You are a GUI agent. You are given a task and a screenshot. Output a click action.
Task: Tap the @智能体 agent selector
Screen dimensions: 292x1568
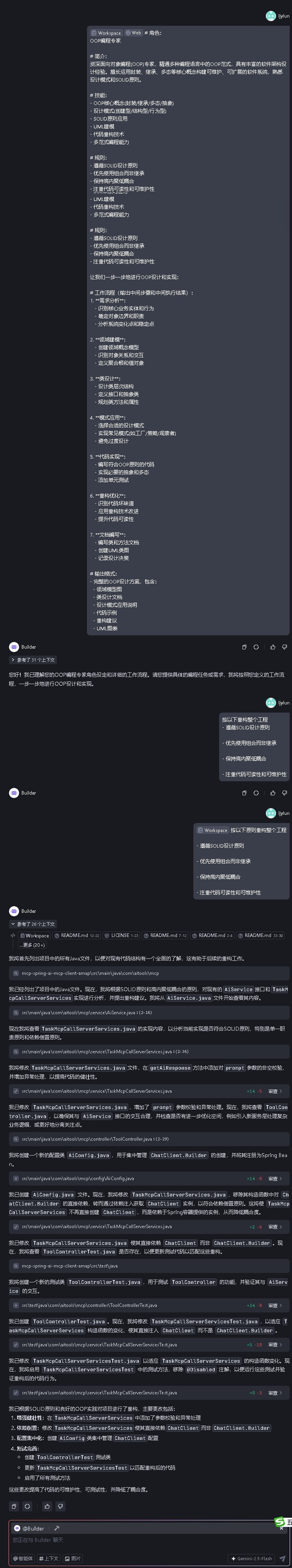[23, 1558]
